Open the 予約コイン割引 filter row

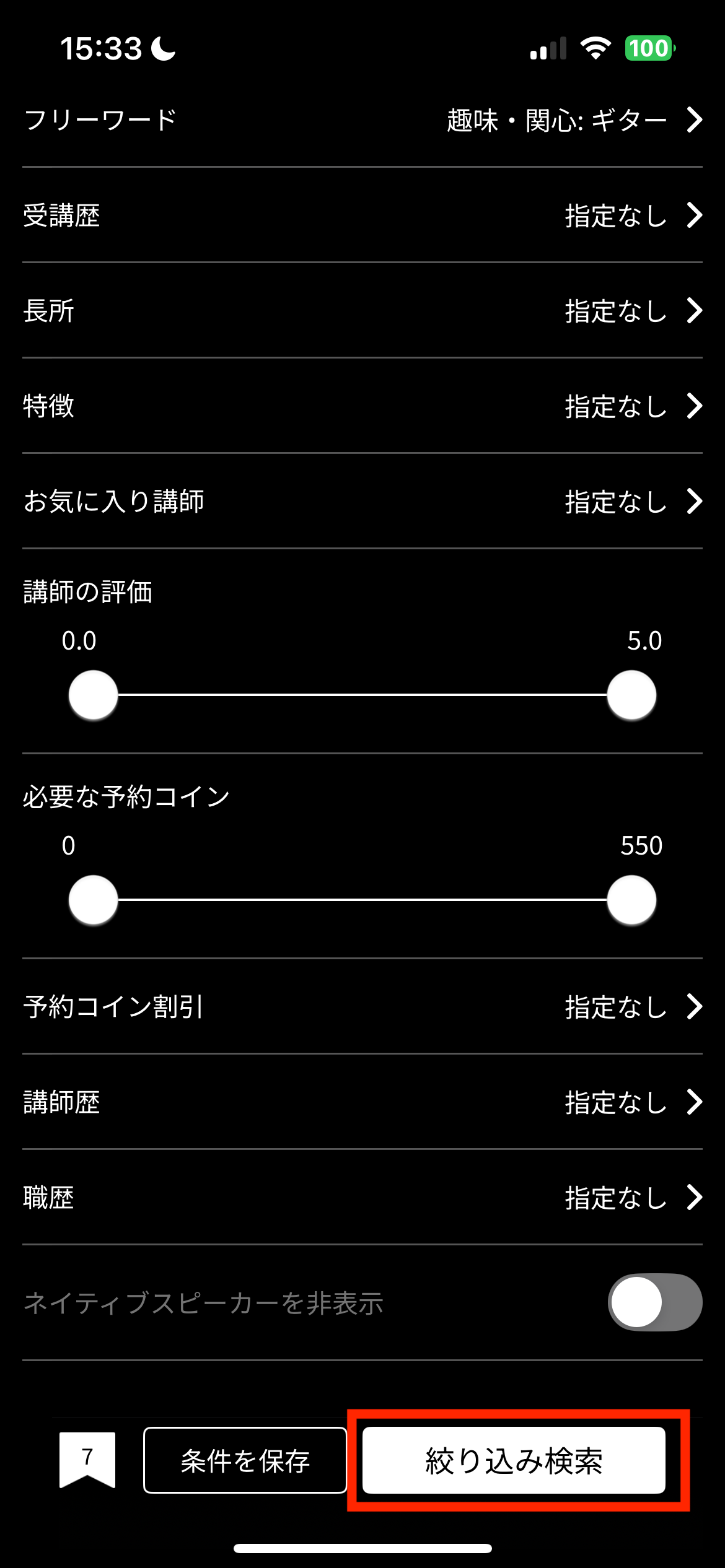tap(362, 1007)
